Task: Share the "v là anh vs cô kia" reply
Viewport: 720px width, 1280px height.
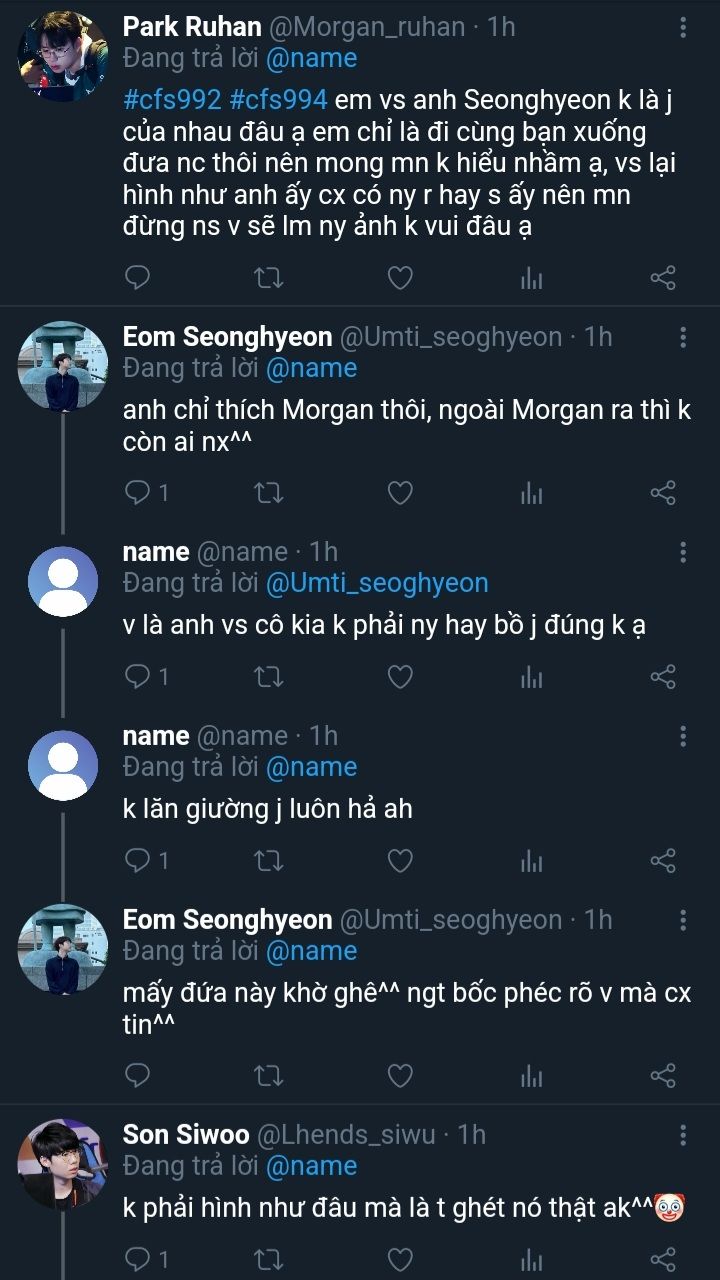Action: coord(663,677)
